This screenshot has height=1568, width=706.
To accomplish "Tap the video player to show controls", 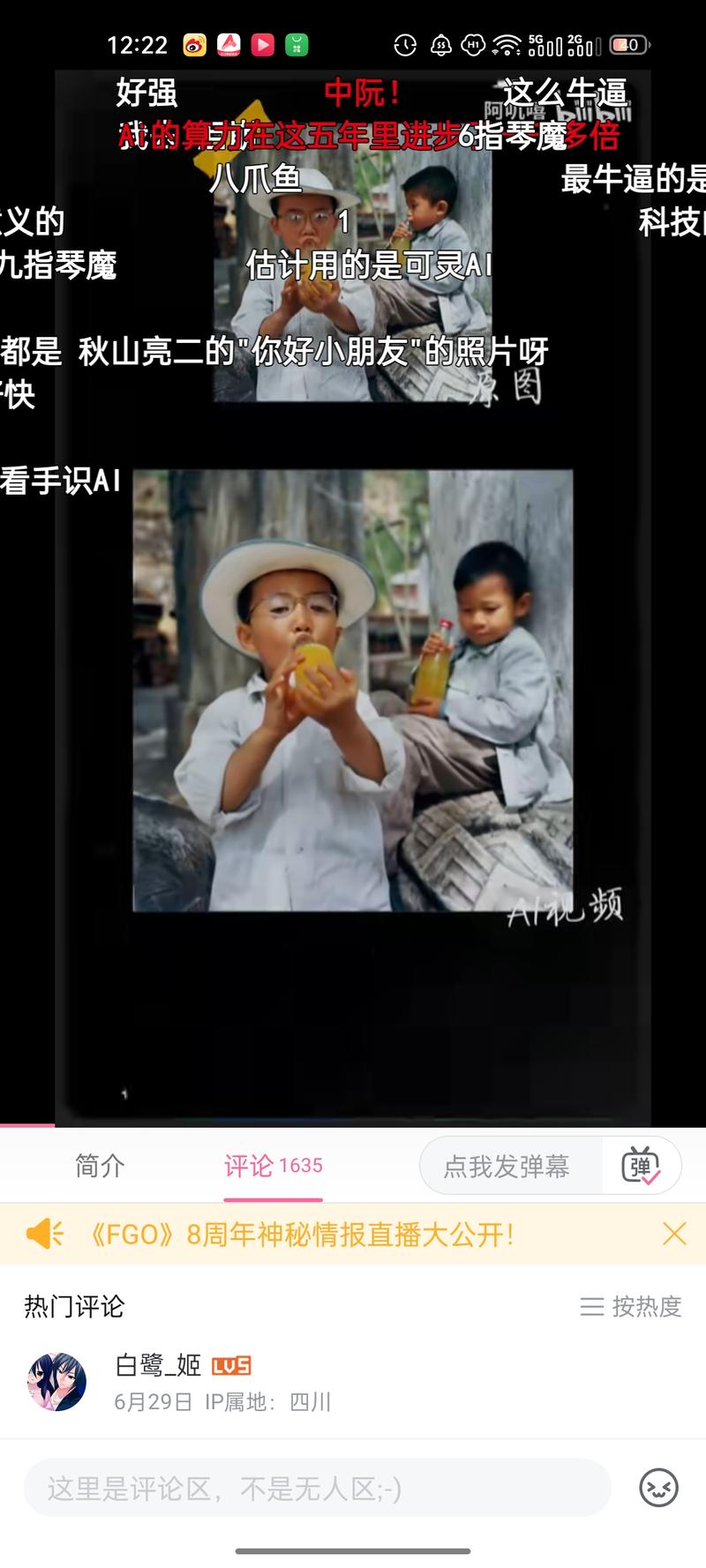I will click(353, 688).
